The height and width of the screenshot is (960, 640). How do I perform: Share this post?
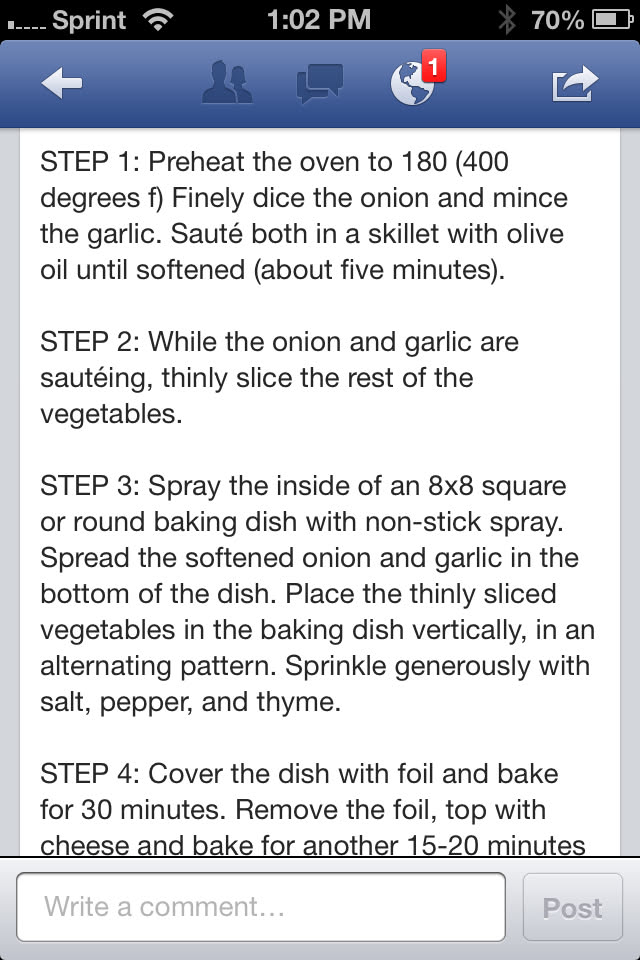click(x=575, y=84)
